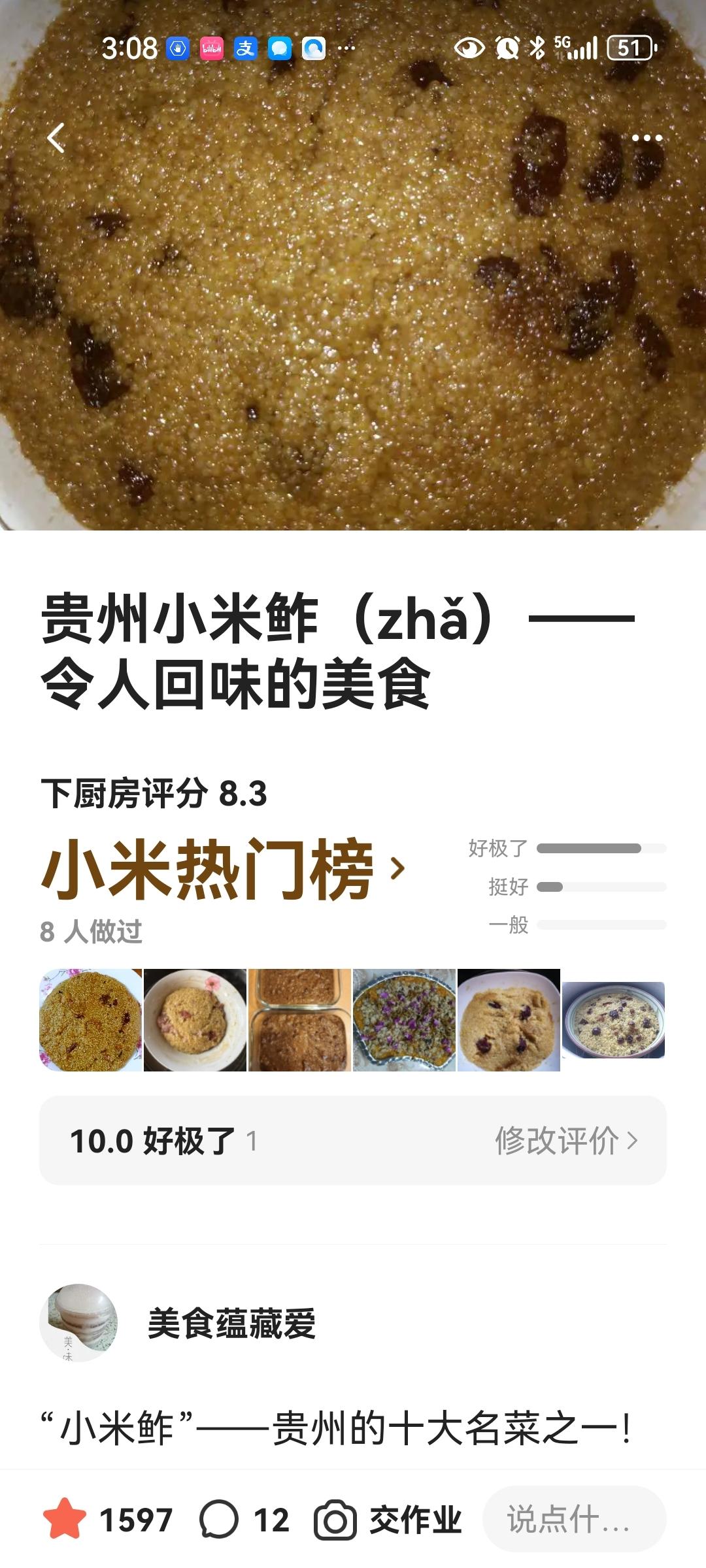View the second dish photo in white bowl
Viewport: 706px width, 1568px height.
click(x=195, y=1020)
